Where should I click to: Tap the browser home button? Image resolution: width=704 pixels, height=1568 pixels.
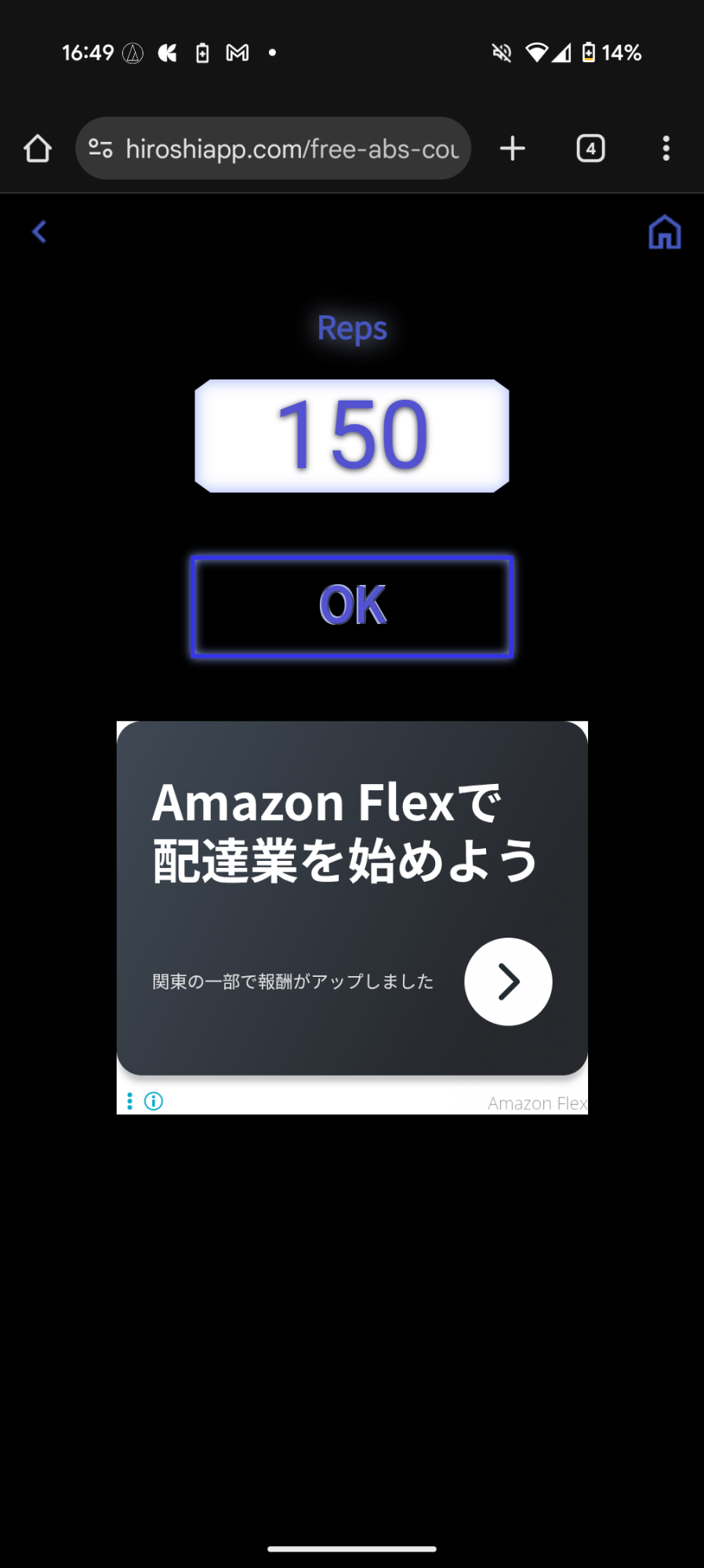point(38,148)
